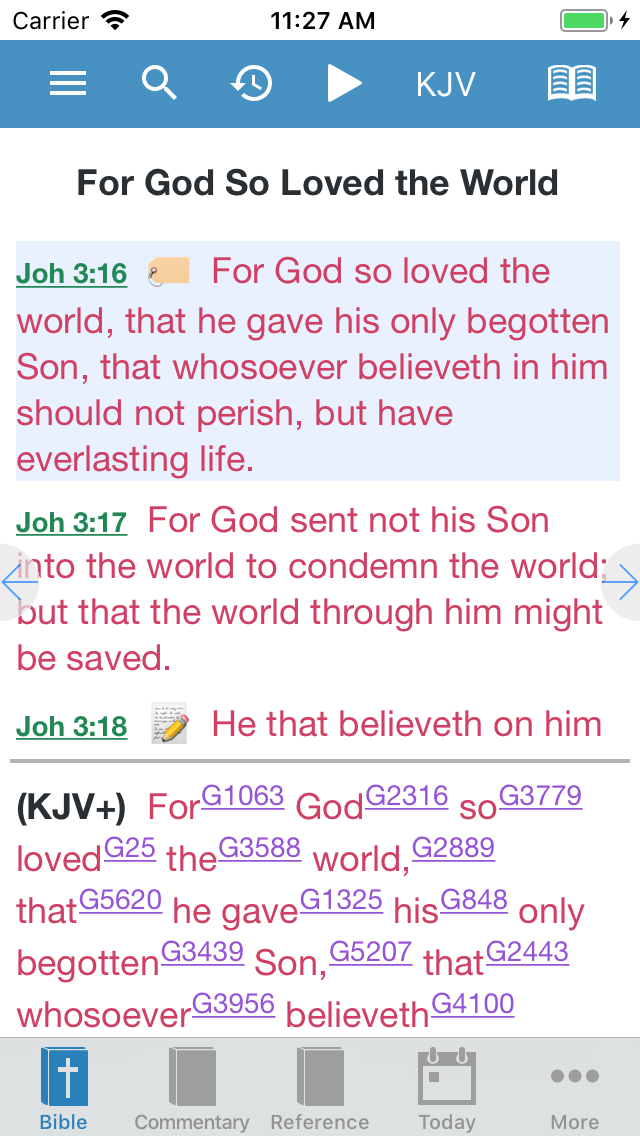Change the KJV translation
Viewport: 640px width, 1136px height.
[445, 84]
